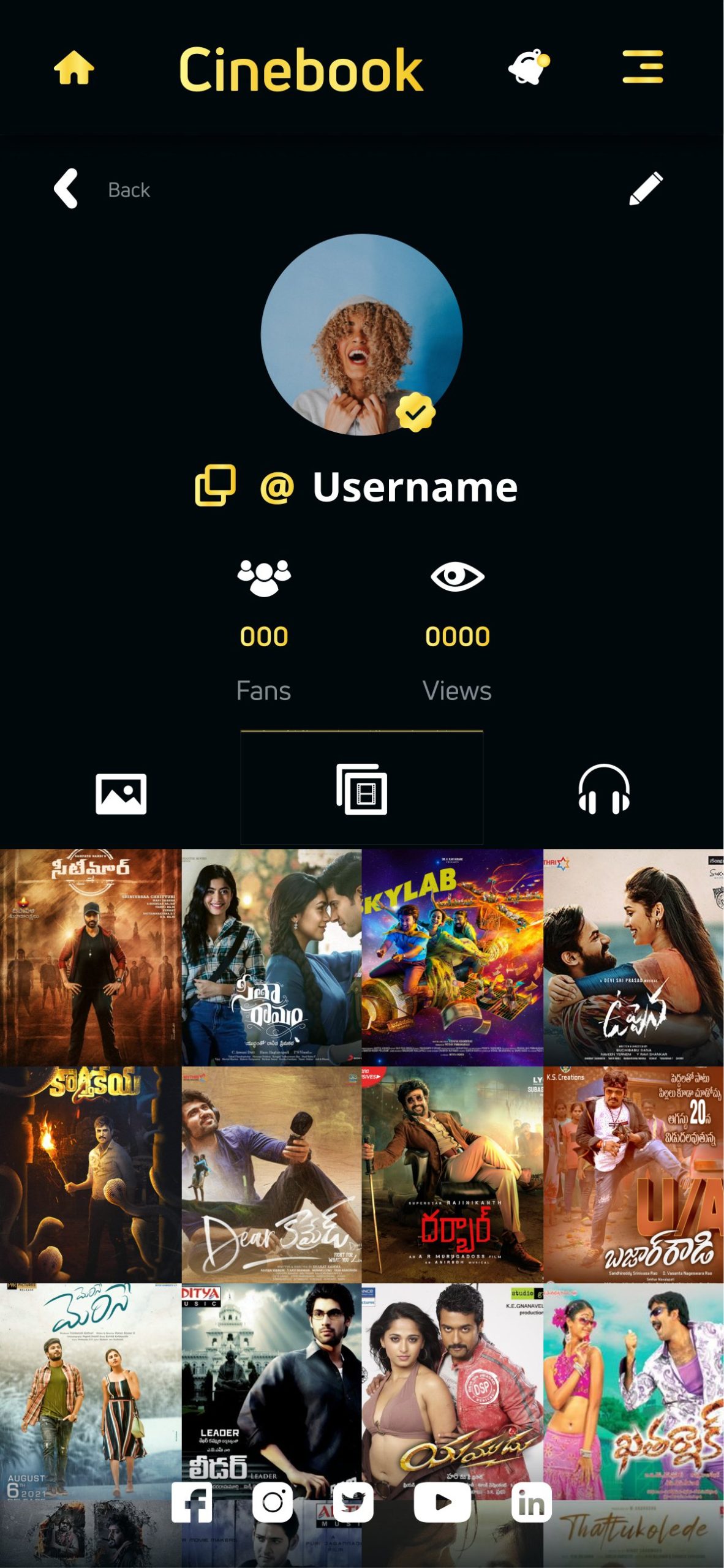Visit the Twitter profile icon

352,1502
